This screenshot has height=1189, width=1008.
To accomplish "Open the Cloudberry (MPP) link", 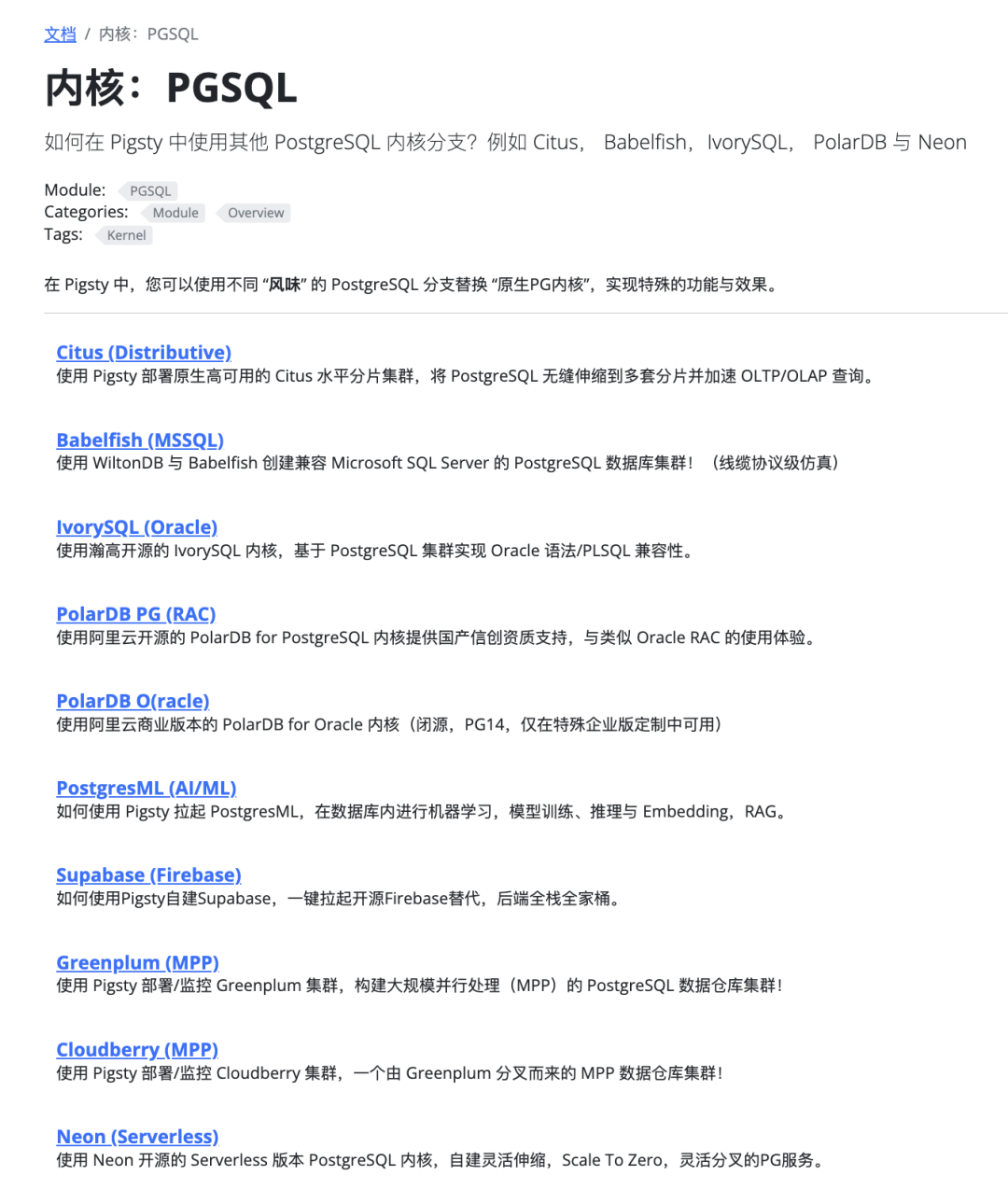I will [x=136, y=1050].
